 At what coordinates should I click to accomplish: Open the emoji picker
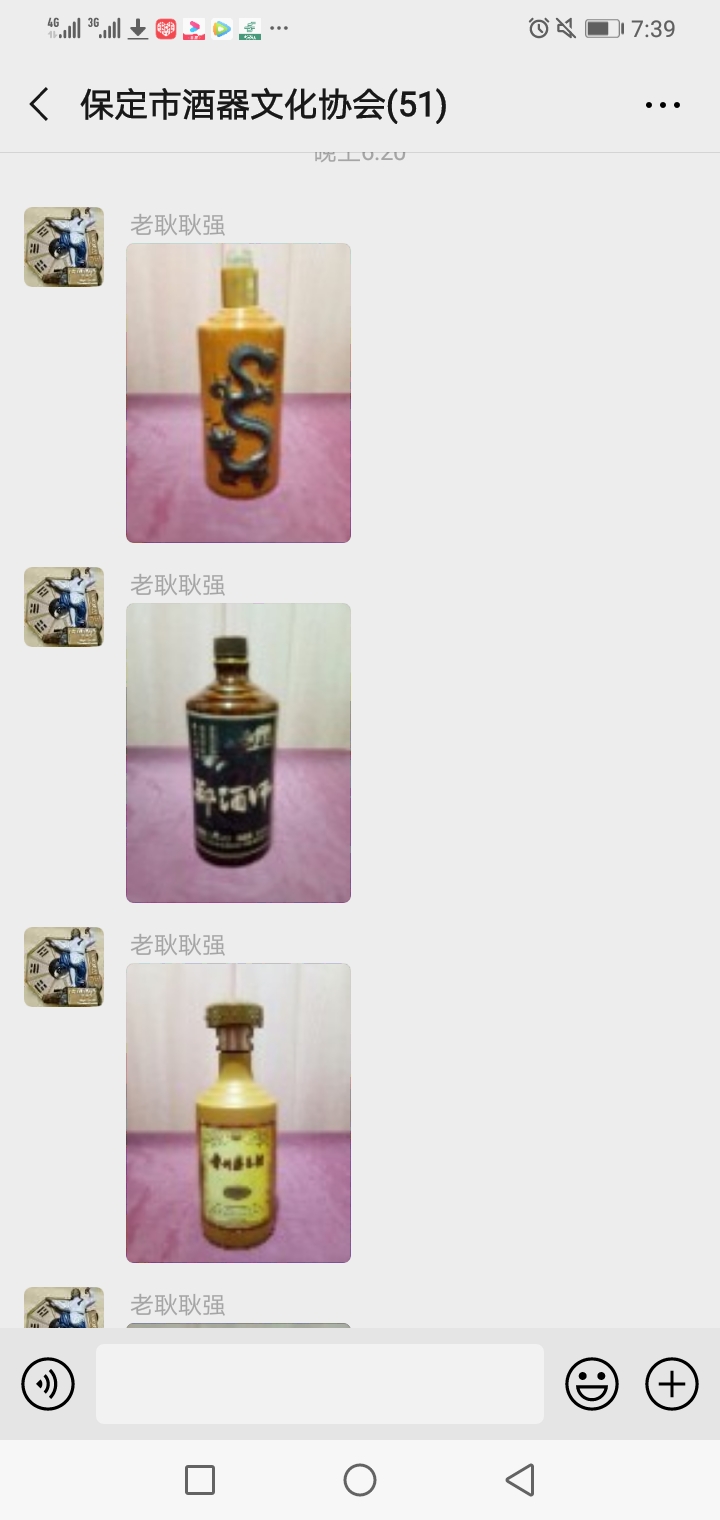(592, 1384)
